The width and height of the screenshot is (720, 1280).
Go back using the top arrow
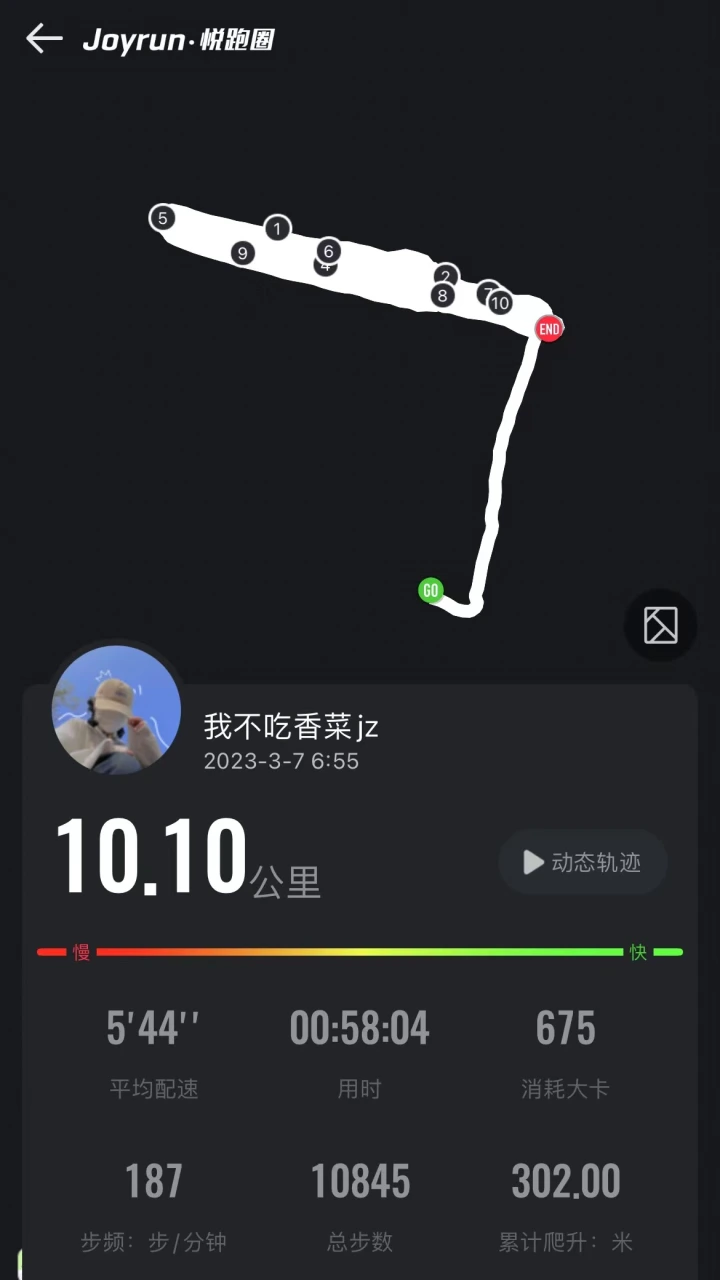click(44, 39)
